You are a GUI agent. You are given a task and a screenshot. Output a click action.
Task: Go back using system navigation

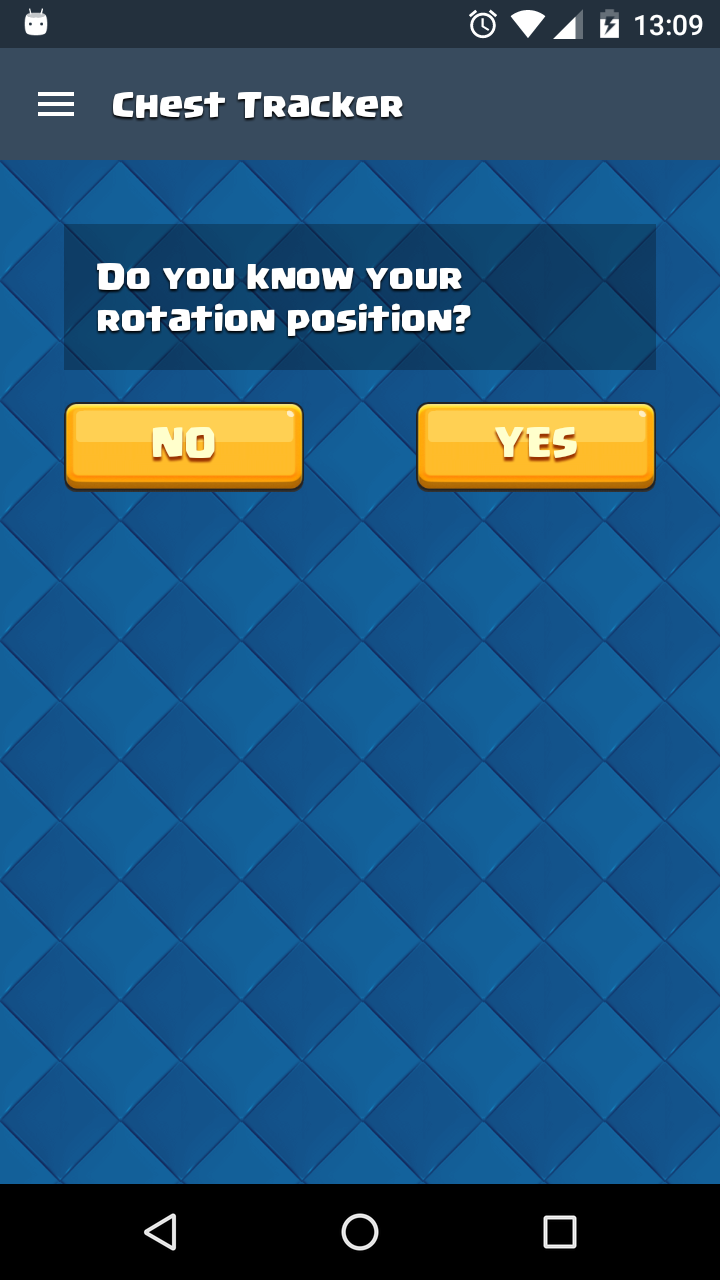tap(160, 1232)
